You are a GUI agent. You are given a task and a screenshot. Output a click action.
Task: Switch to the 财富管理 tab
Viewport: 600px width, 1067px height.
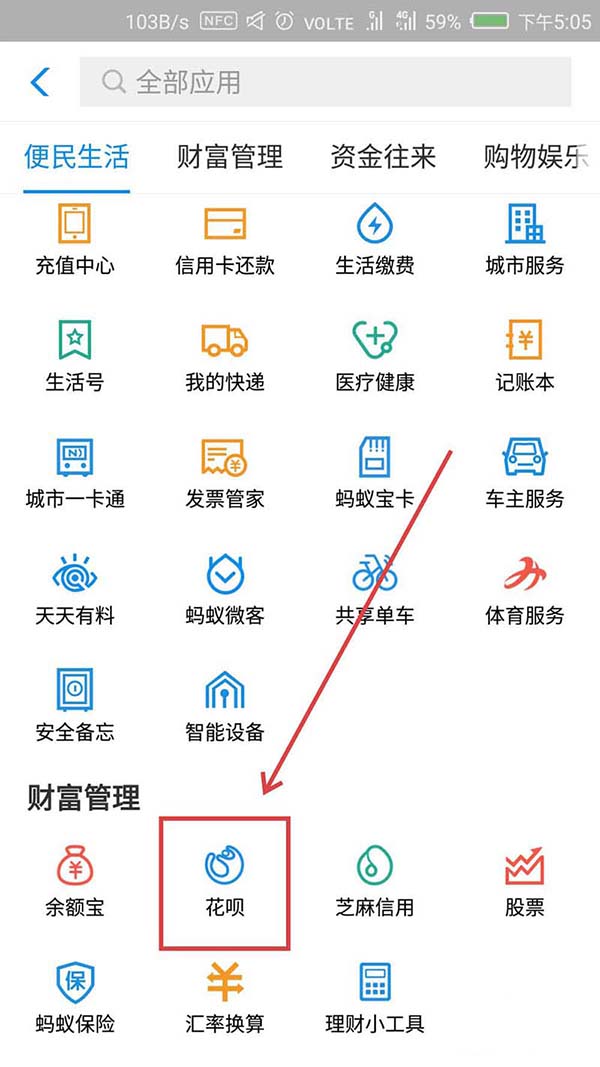(x=230, y=157)
